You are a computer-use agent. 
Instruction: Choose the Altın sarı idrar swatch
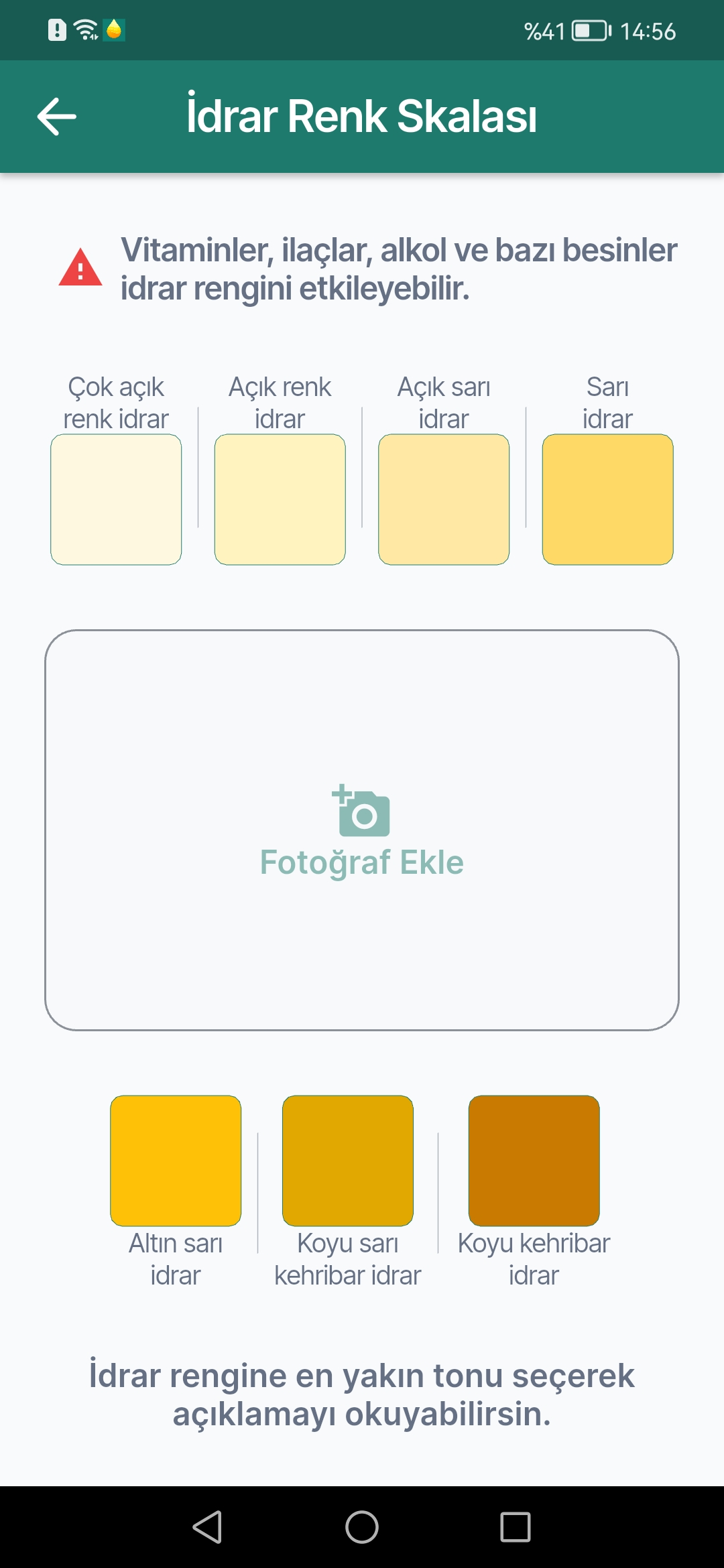pyautogui.click(x=176, y=1161)
